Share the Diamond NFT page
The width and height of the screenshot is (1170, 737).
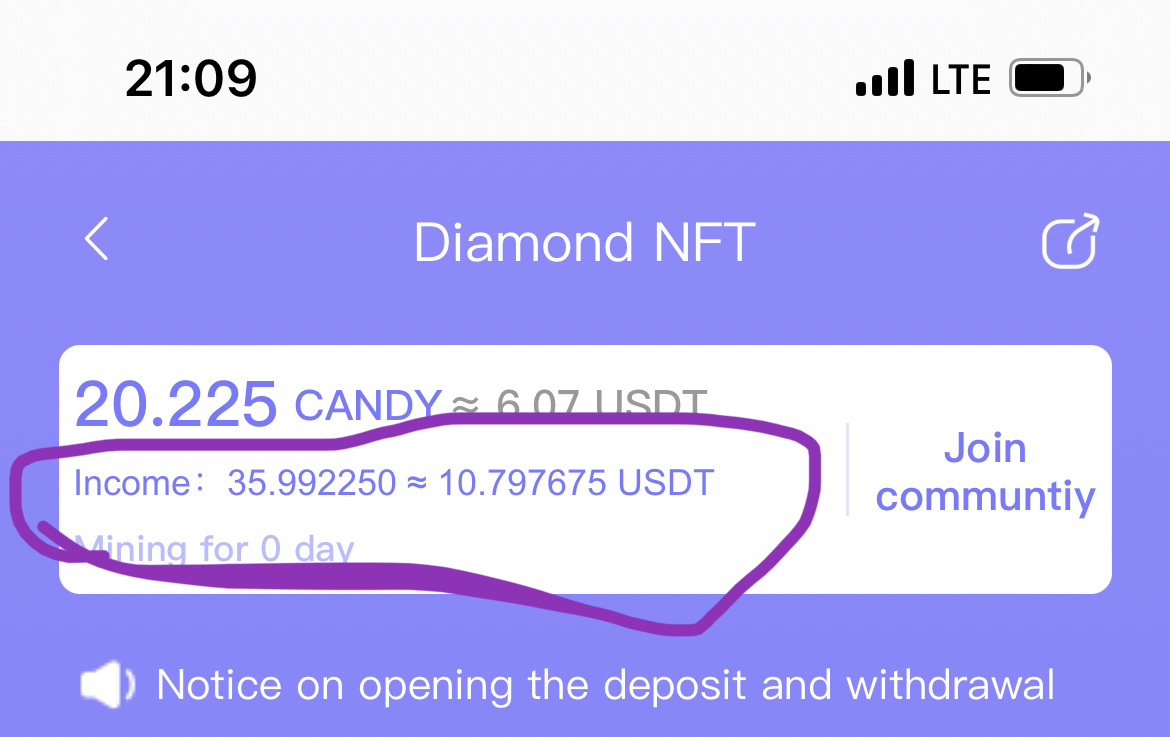[1070, 242]
